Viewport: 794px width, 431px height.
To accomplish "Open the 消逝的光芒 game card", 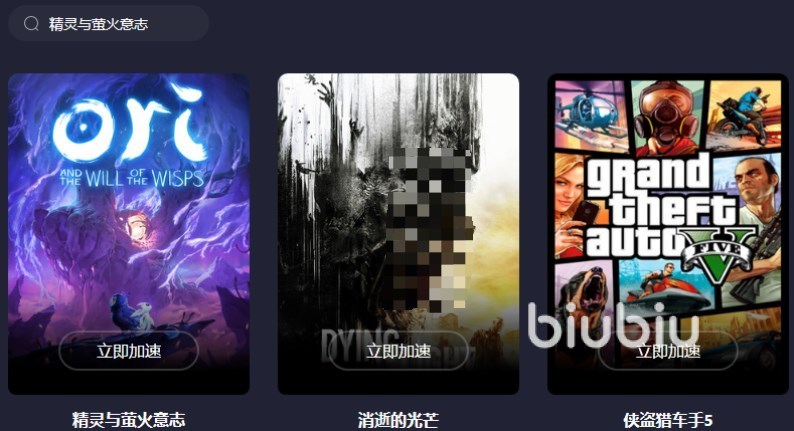I will tap(398, 200).
